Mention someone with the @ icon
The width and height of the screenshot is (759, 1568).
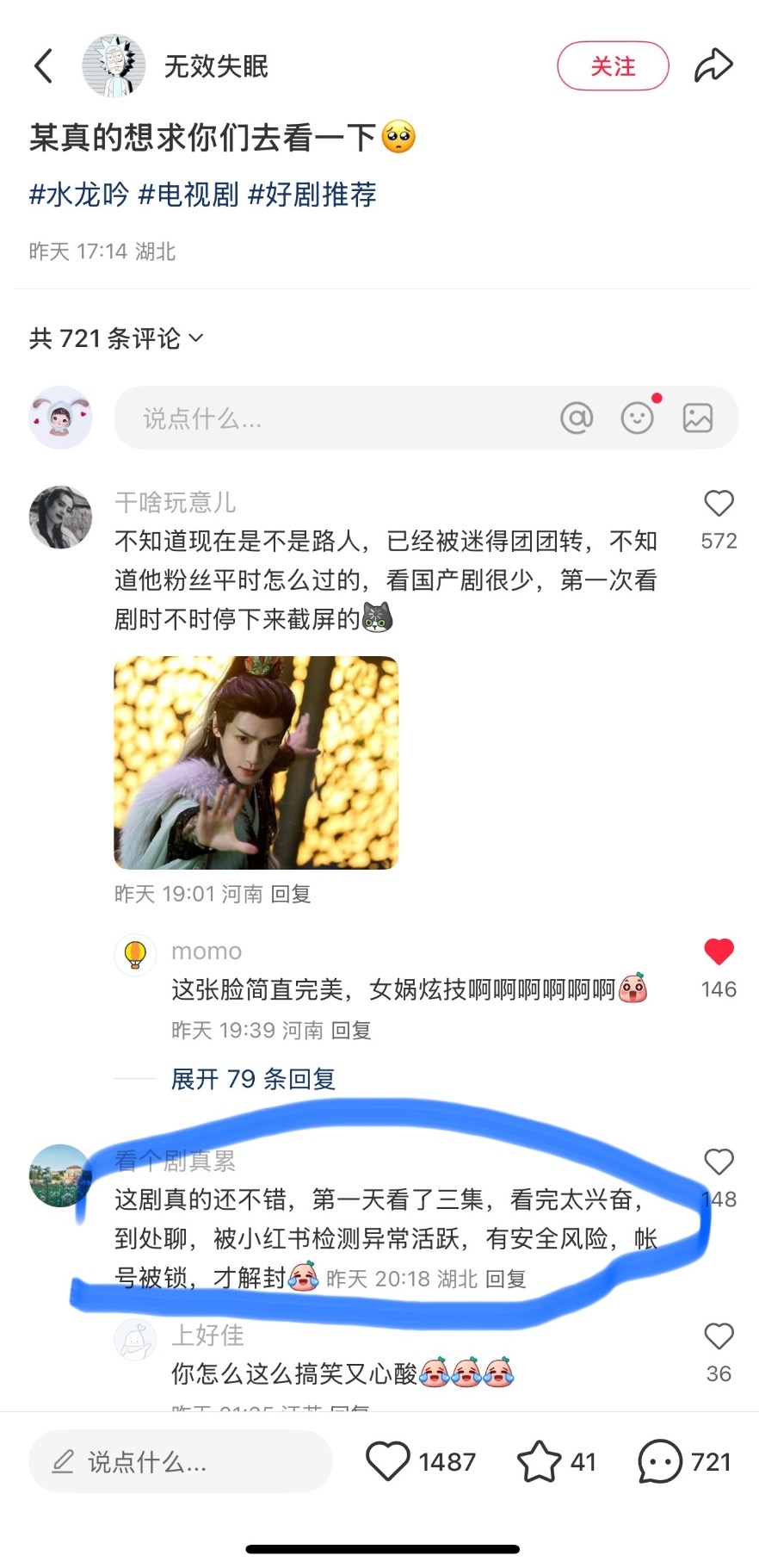[577, 418]
